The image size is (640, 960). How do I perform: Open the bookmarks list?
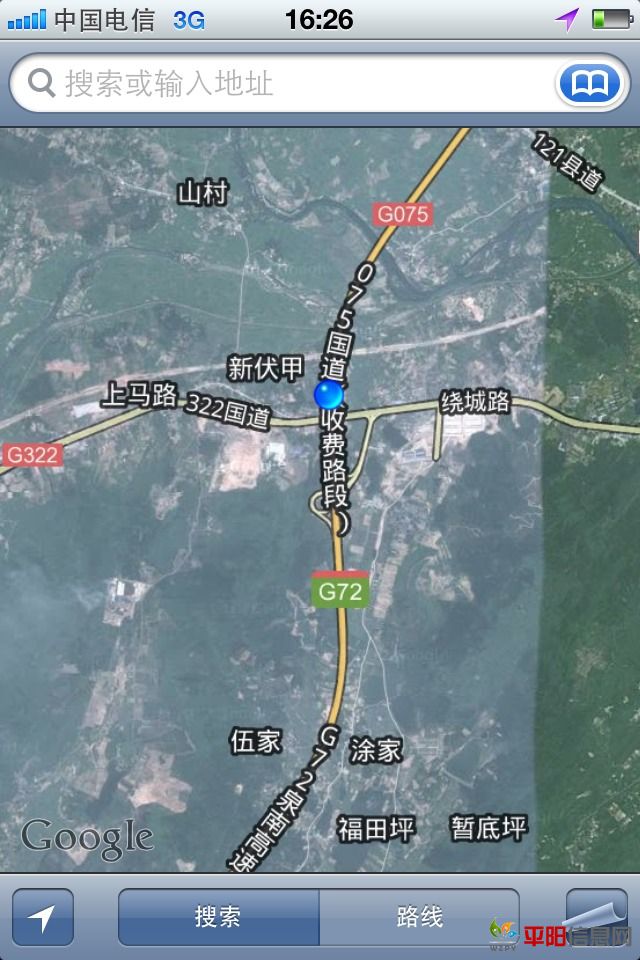(590, 83)
